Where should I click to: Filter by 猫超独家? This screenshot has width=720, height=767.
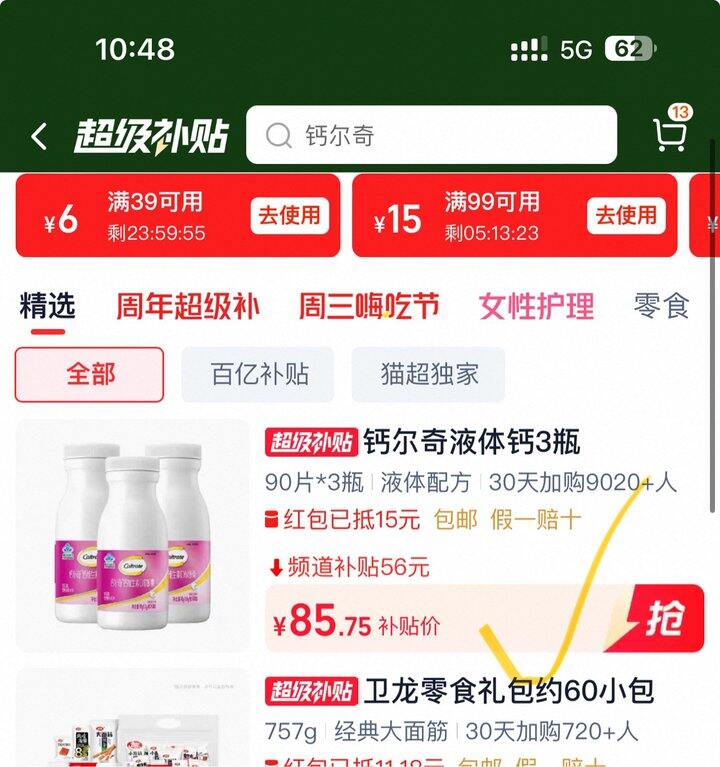(x=429, y=375)
